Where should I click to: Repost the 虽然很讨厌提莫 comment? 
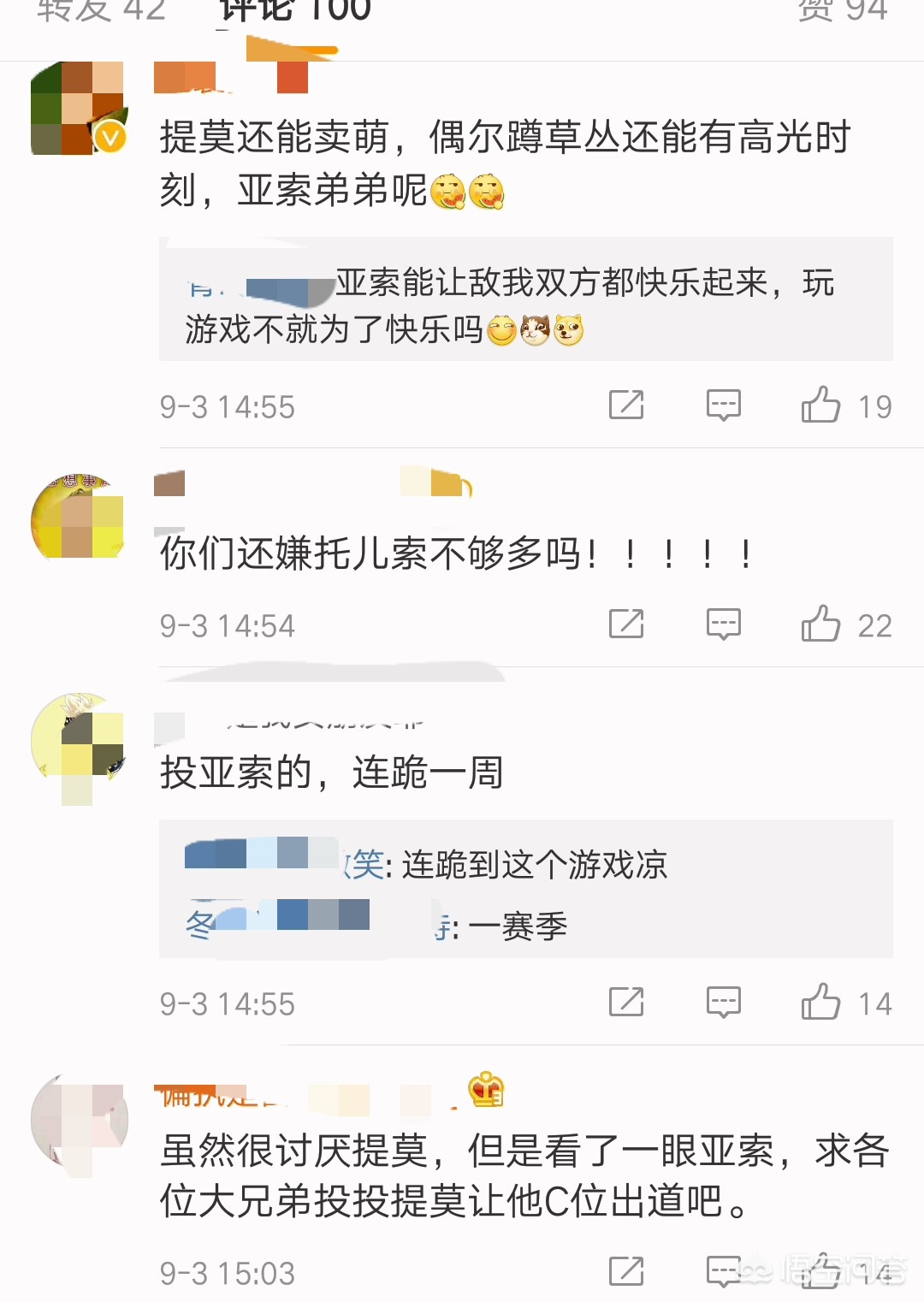pos(626,1272)
